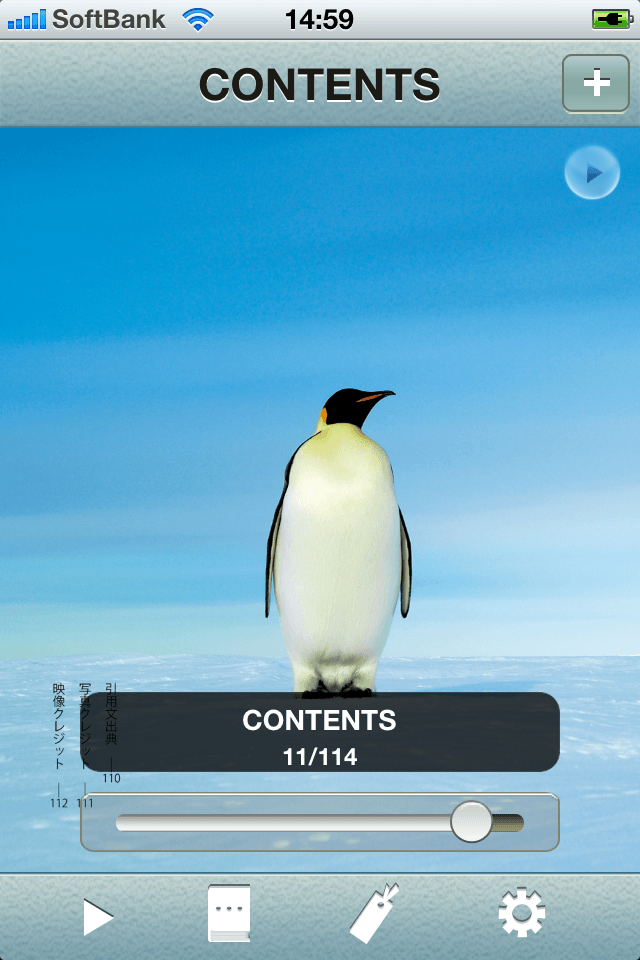Start playback from the bottom toolbar
The width and height of the screenshot is (640, 960).
98,916
